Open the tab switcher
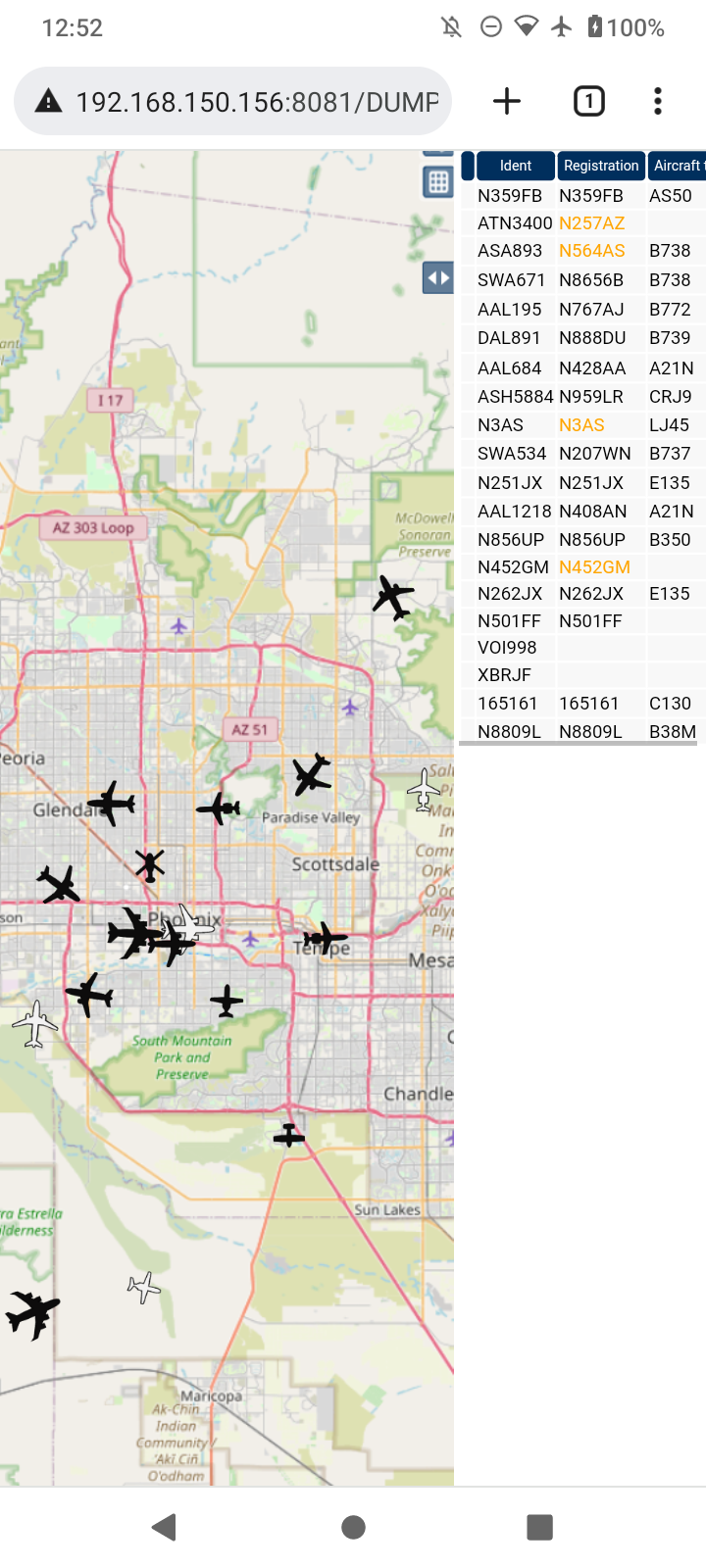This screenshot has width=706, height=1568. click(x=588, y=101)
